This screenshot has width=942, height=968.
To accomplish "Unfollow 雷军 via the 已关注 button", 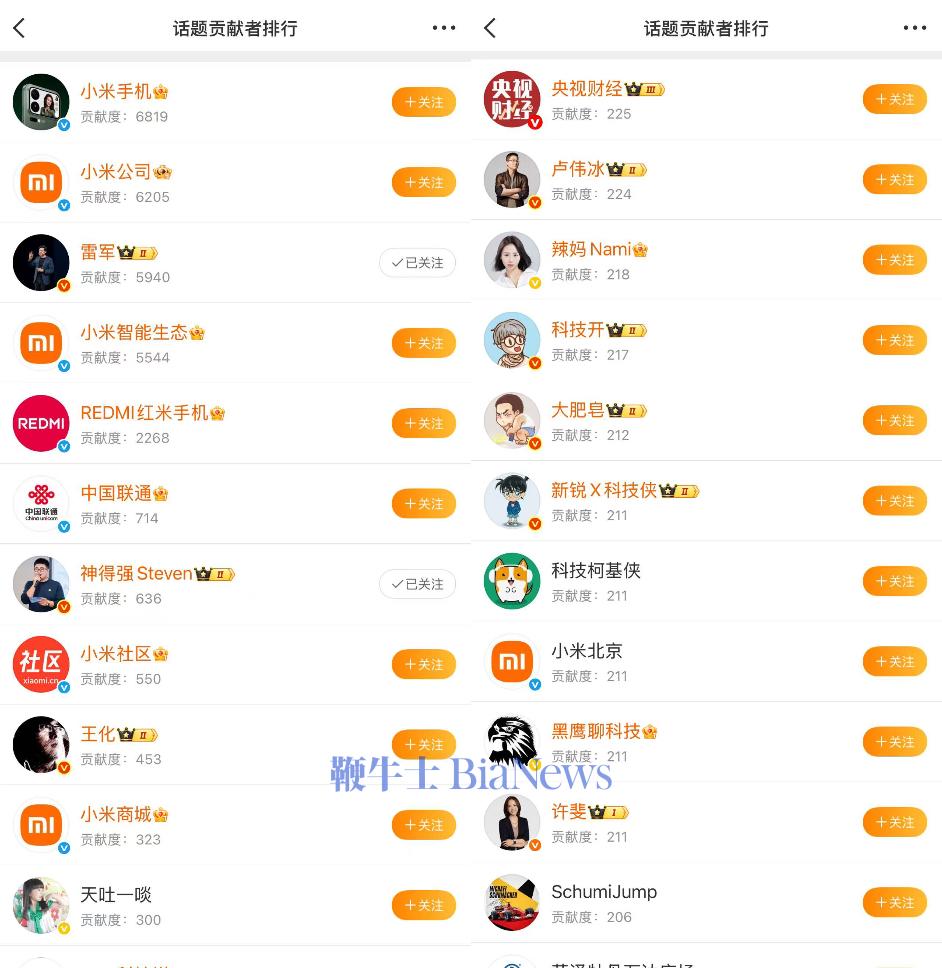I will [417, 263].
